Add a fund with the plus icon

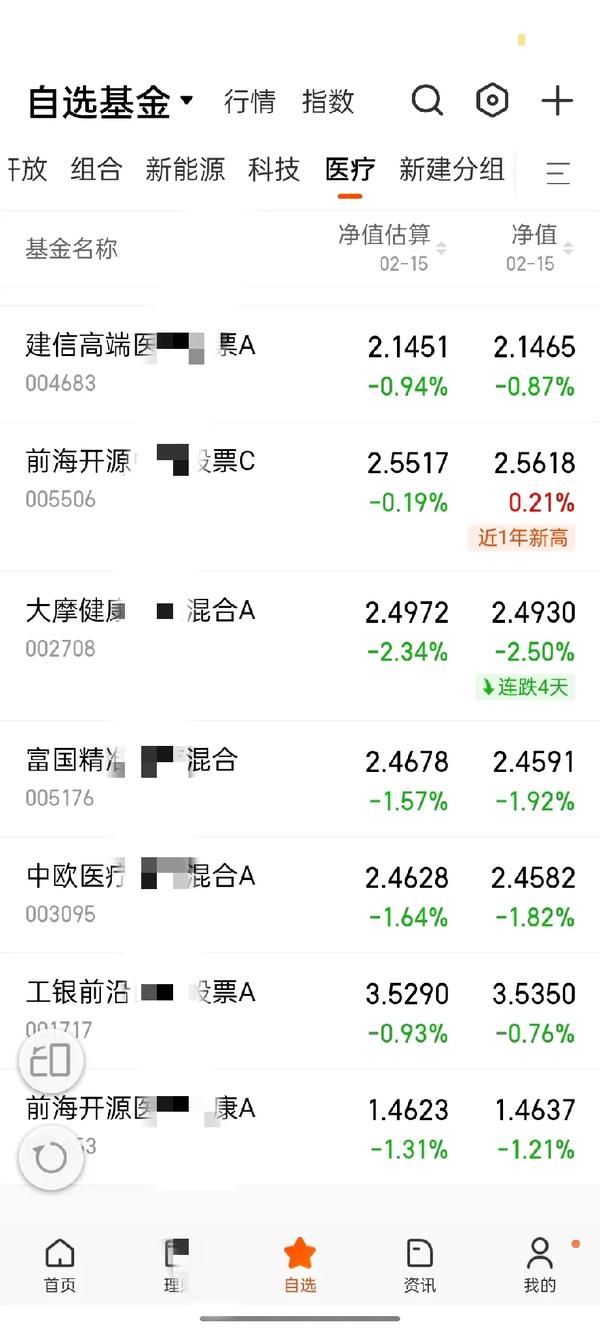pos(557,101)
